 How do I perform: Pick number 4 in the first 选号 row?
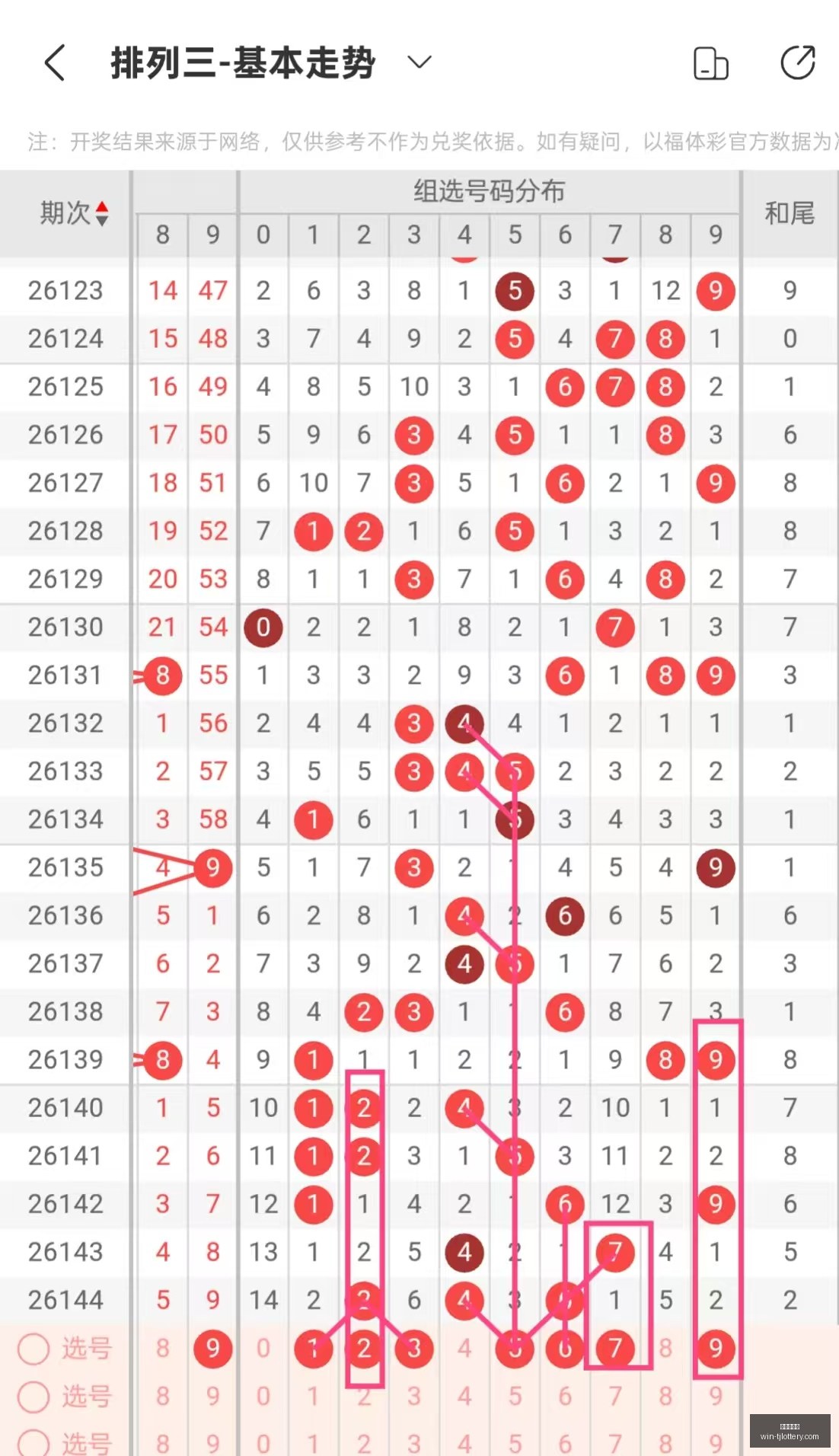464,1349
